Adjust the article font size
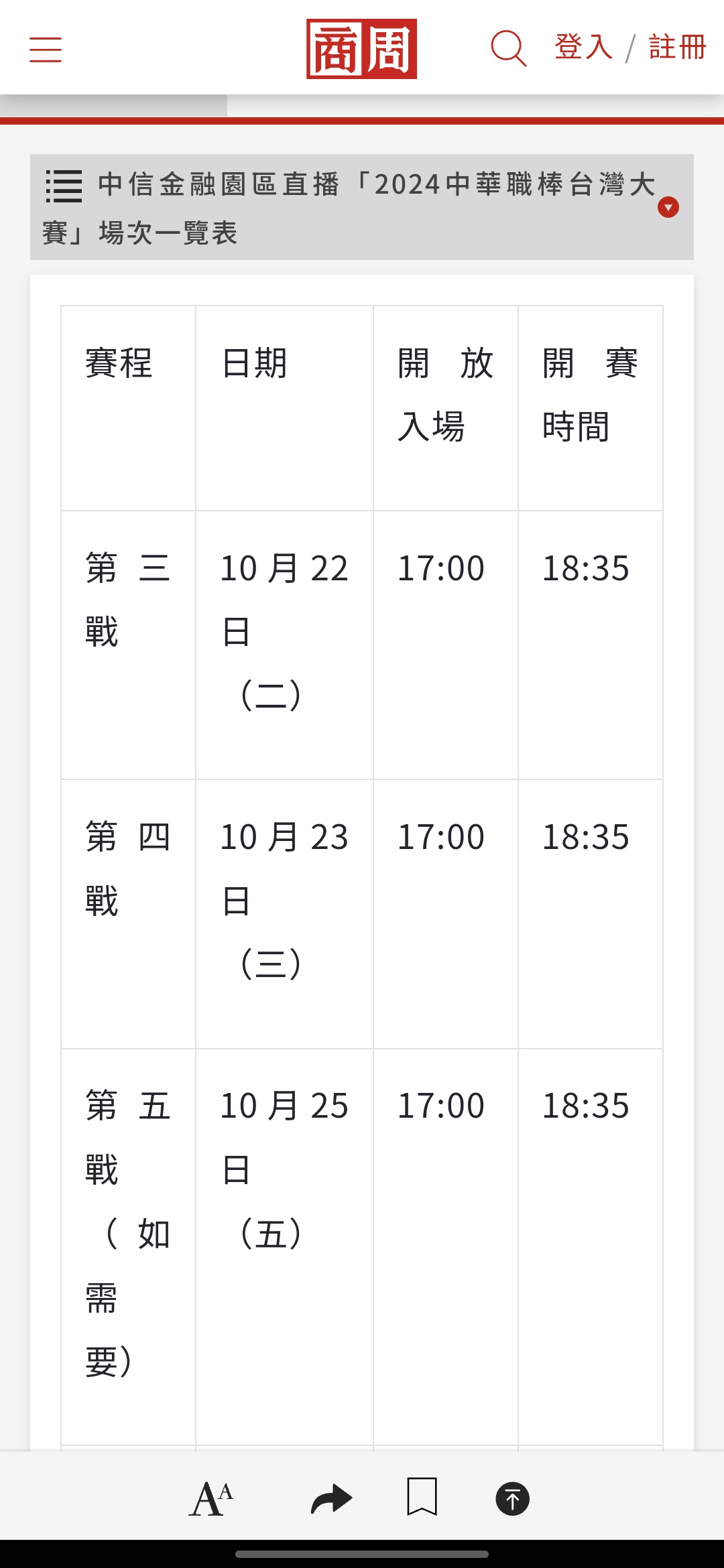The image size is (724, 1568). point(210,1499)
